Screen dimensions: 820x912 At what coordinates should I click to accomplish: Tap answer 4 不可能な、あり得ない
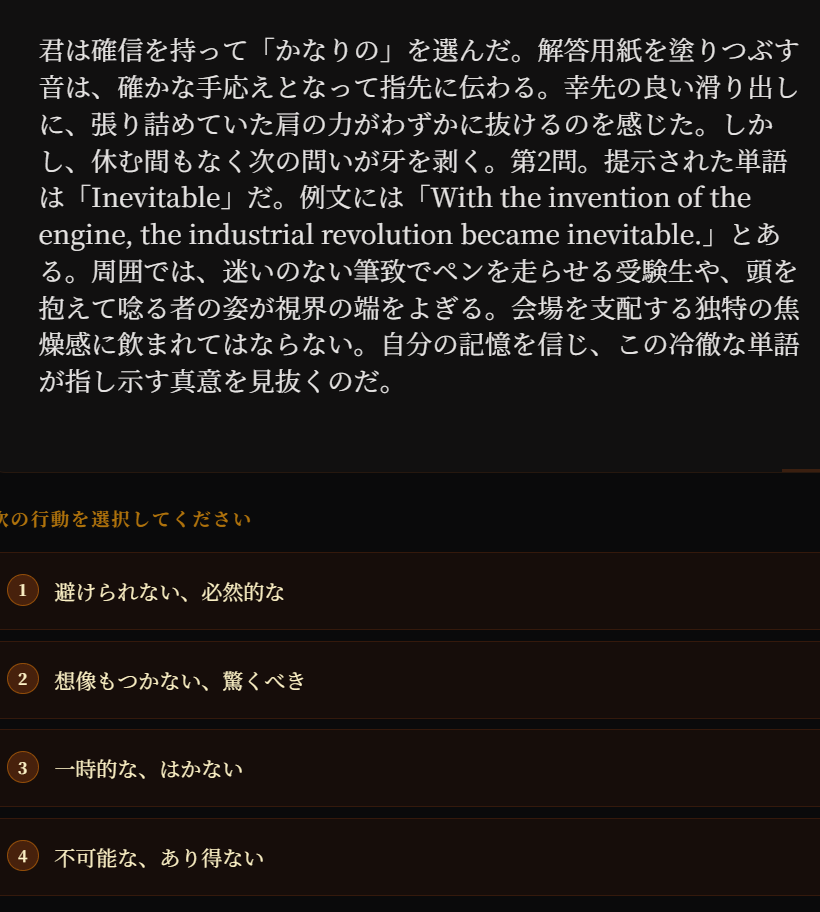tap(160, 858)
